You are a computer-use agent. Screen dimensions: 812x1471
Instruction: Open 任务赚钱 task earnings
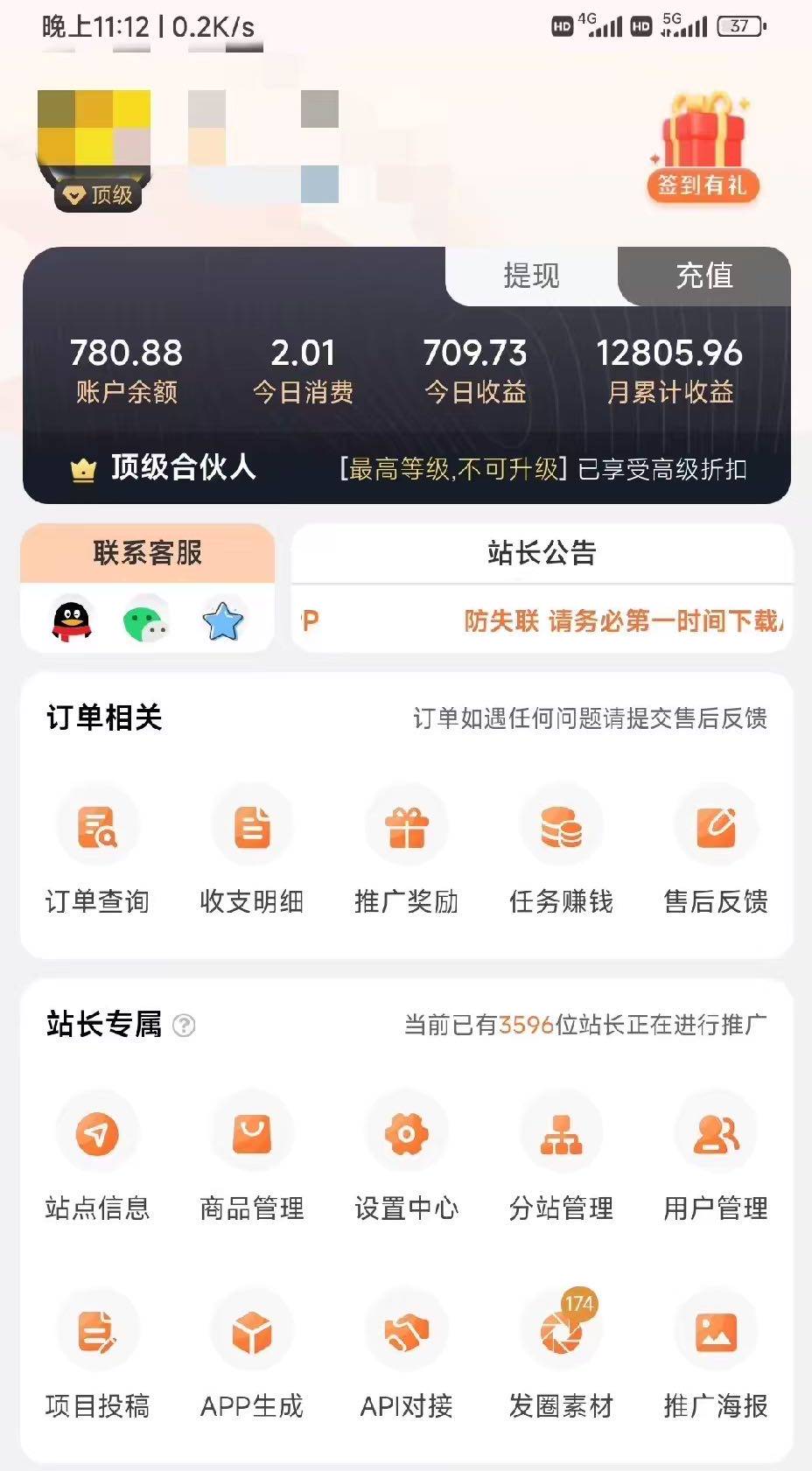point(561,828)
